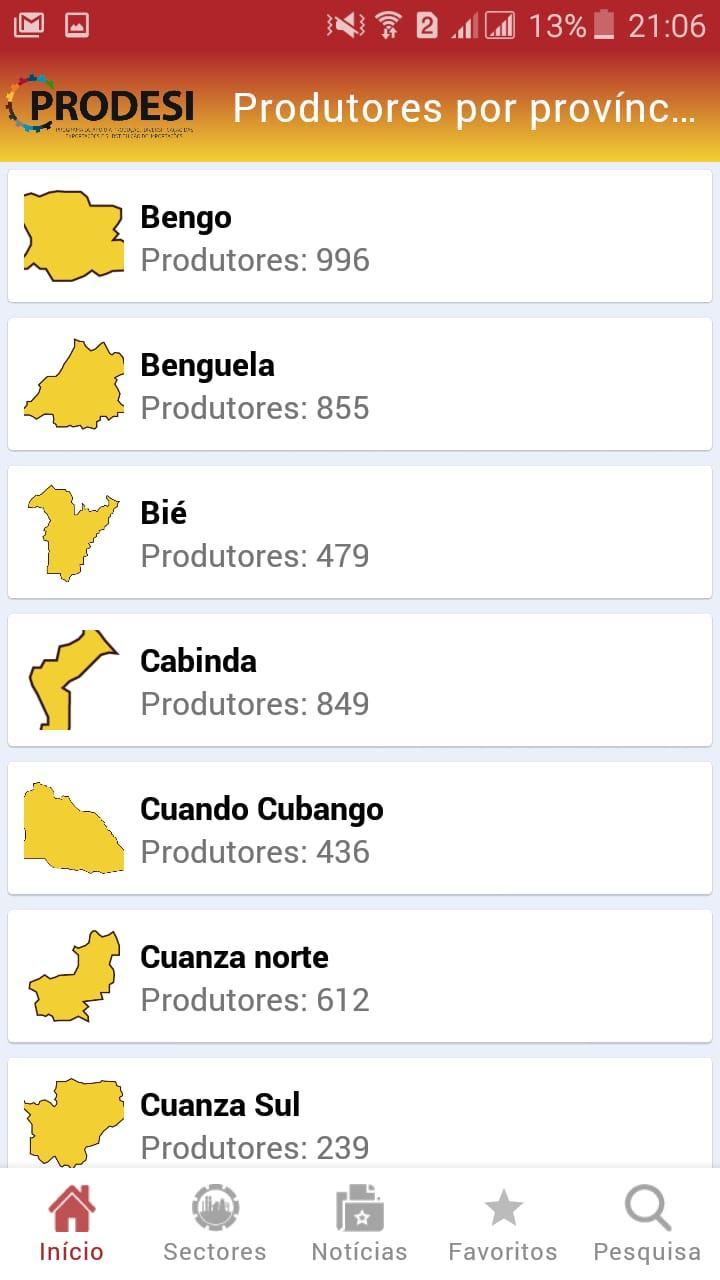The image size is (720, 1280).
Task: Go to the Início tab
Action: coord(72,1224)
